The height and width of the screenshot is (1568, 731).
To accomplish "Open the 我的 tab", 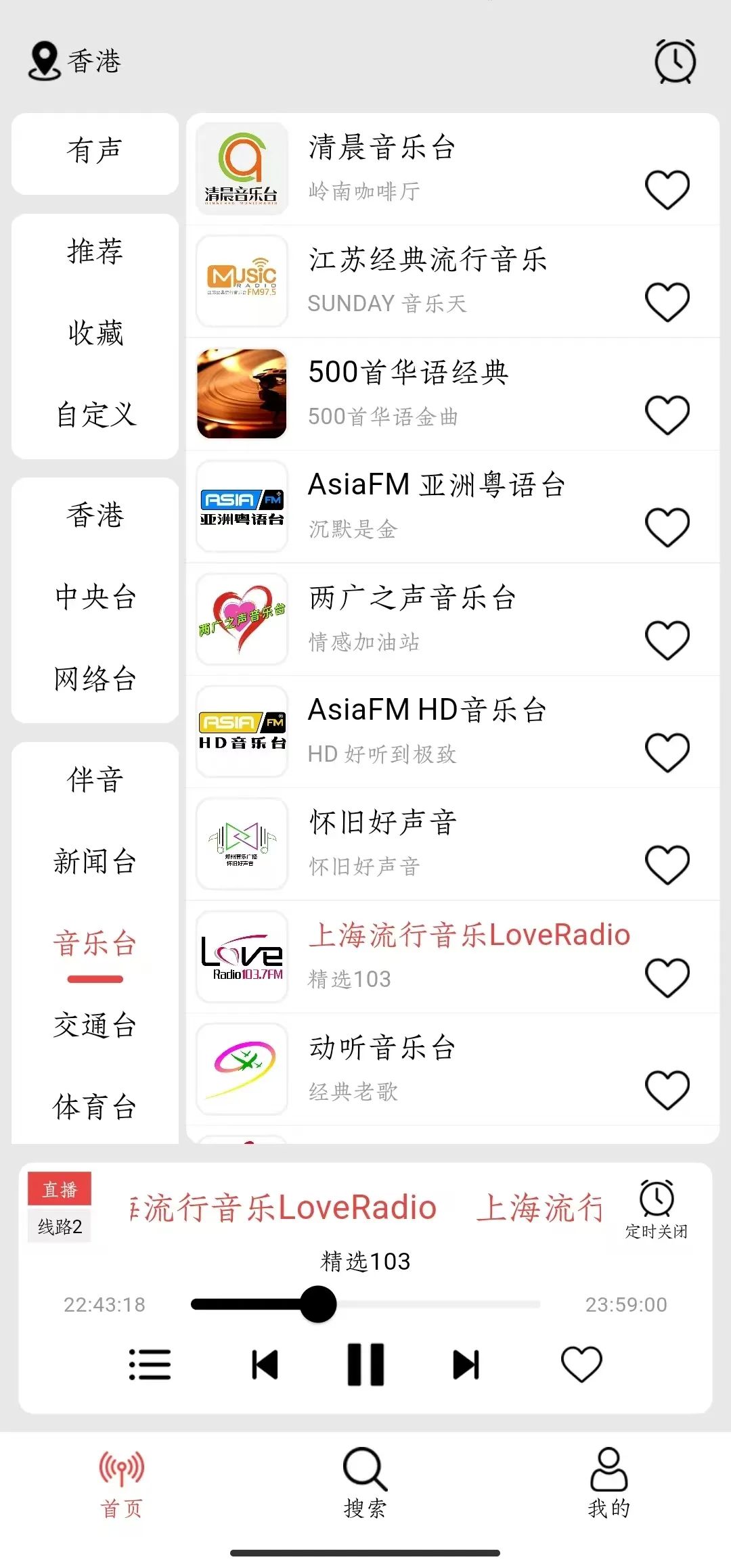I will [608, 1483].
